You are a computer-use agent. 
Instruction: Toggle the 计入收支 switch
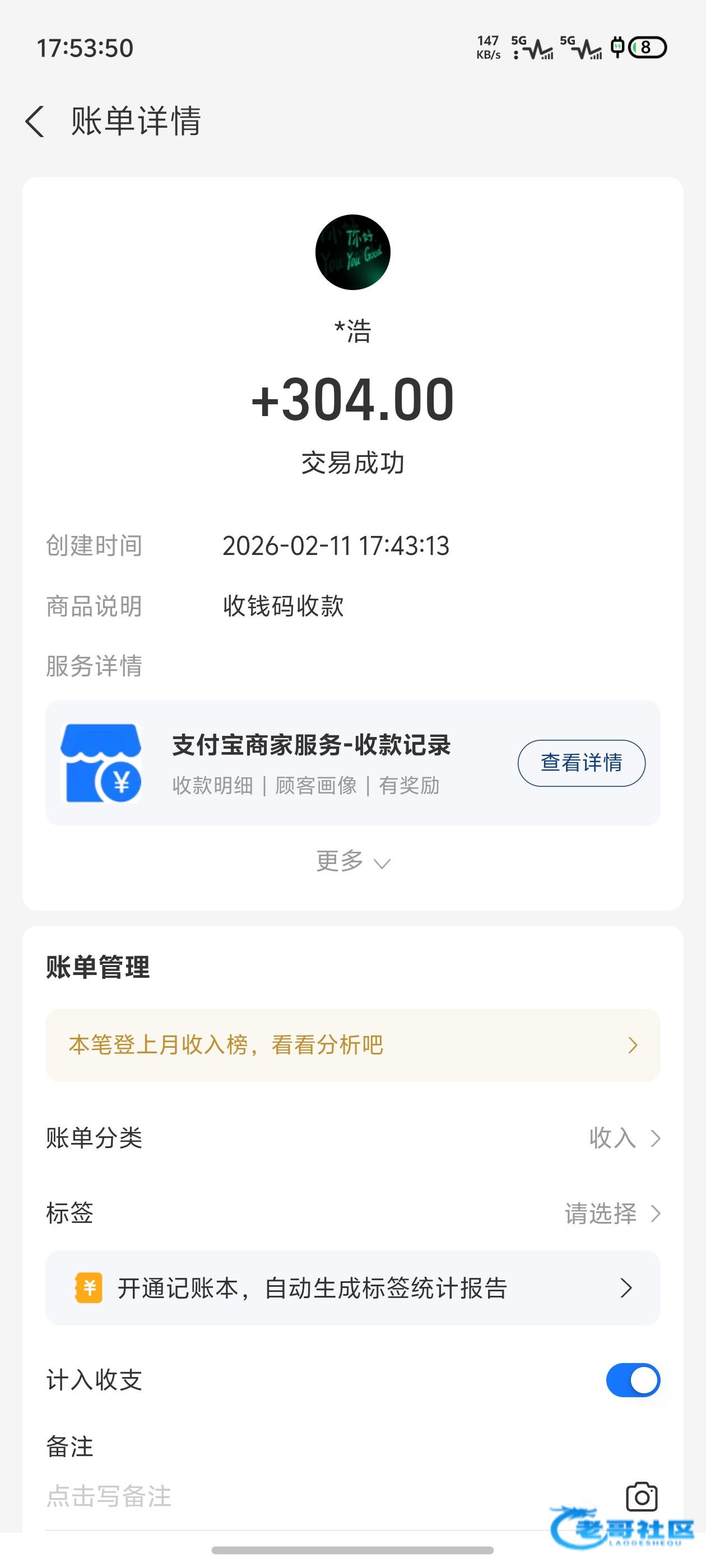pyautogui.click(x=632, y=1380)
